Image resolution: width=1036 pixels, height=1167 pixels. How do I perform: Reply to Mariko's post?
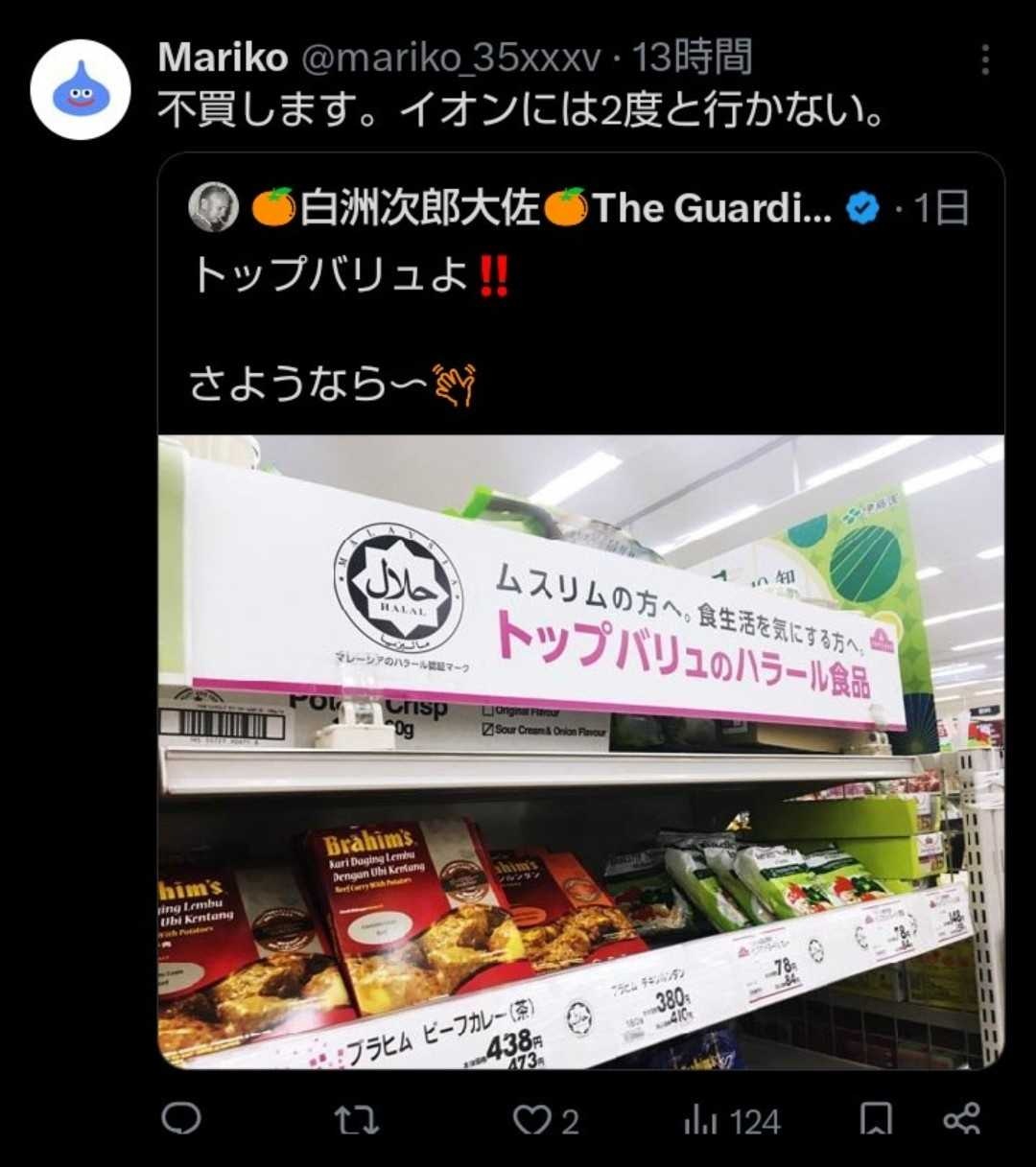(x=181, y=1119)
